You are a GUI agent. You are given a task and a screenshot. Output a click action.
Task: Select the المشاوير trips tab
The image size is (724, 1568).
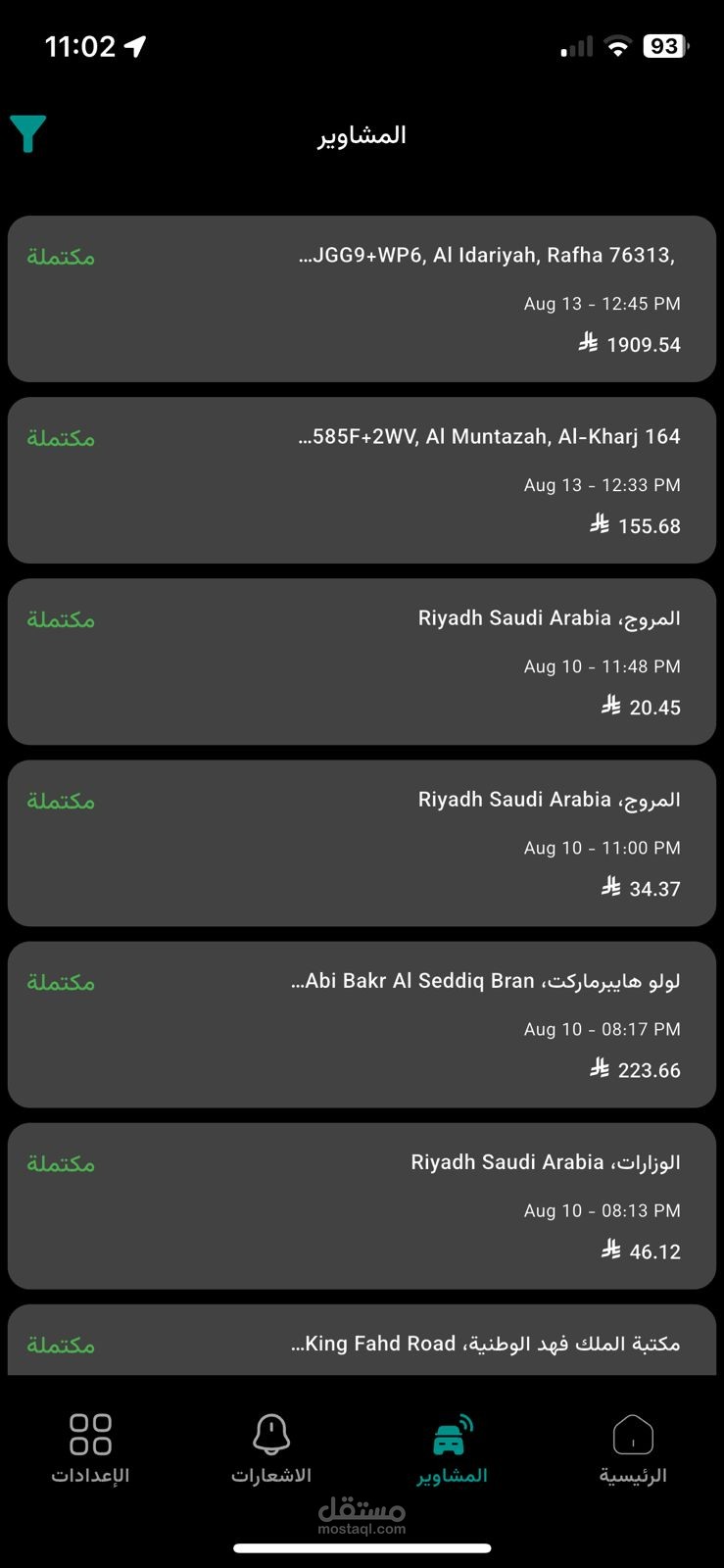(x=452, y=1448)
